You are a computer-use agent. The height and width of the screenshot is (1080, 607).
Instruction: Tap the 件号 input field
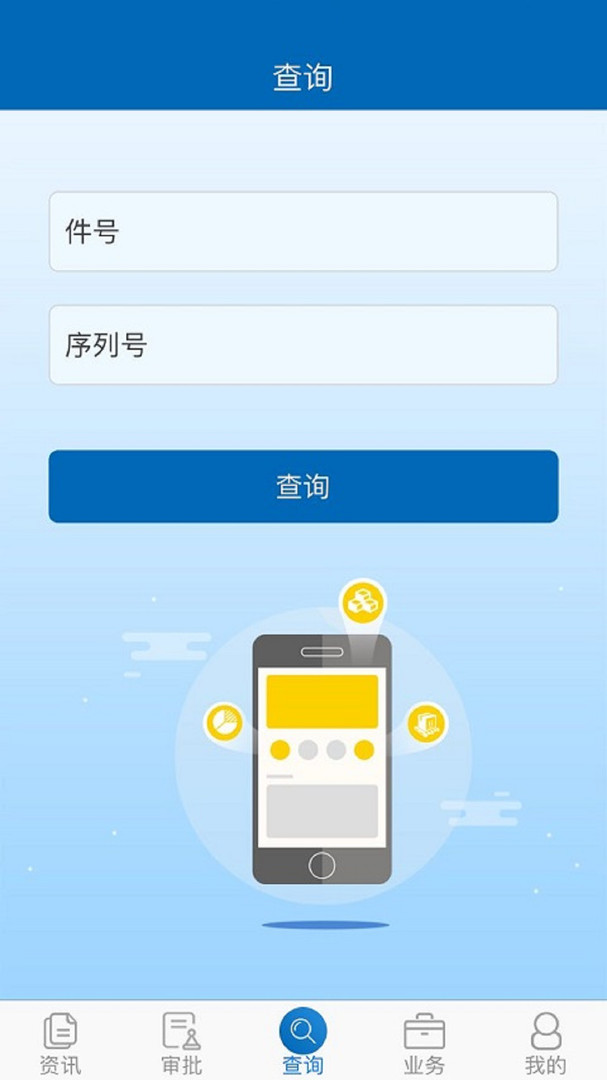(303, 232)
